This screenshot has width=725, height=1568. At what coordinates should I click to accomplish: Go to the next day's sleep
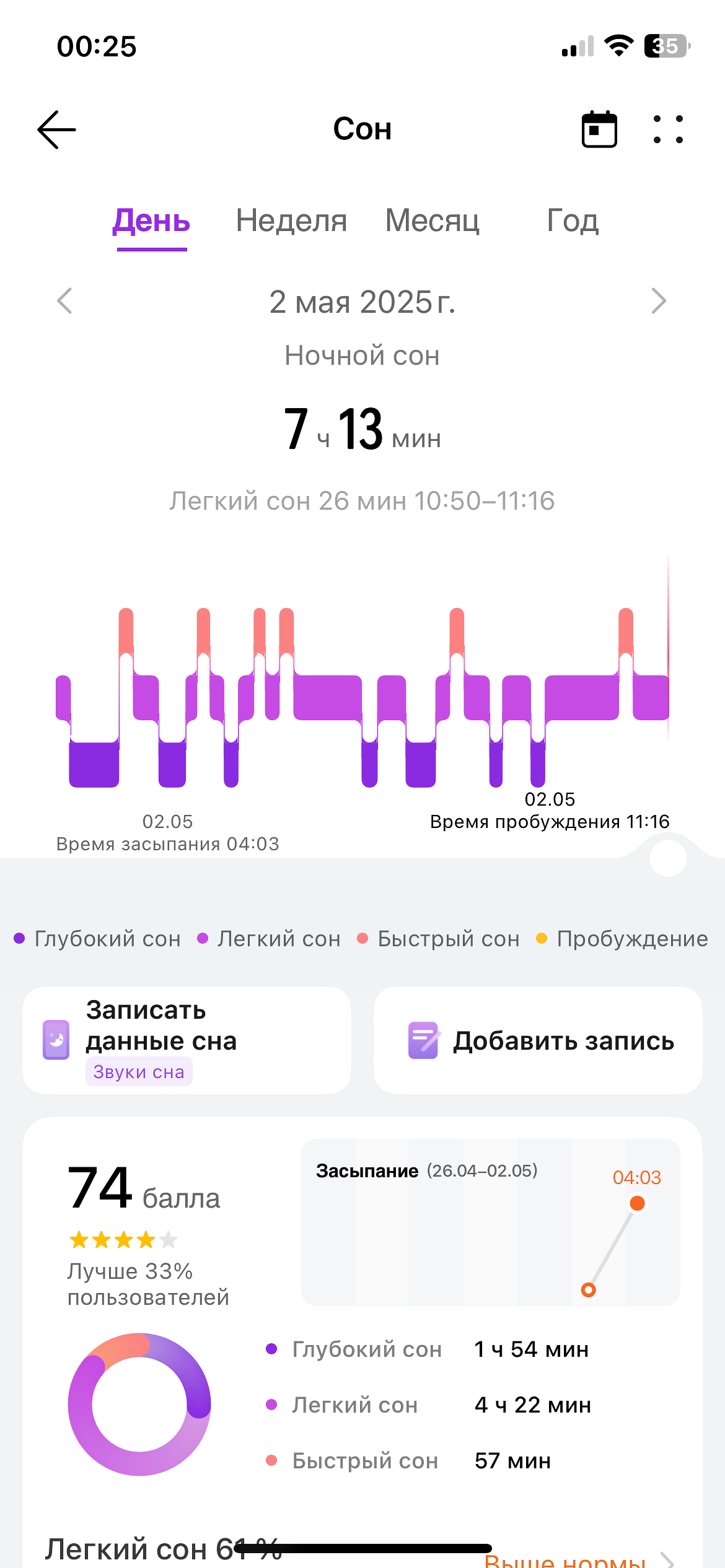pos(659,302)
